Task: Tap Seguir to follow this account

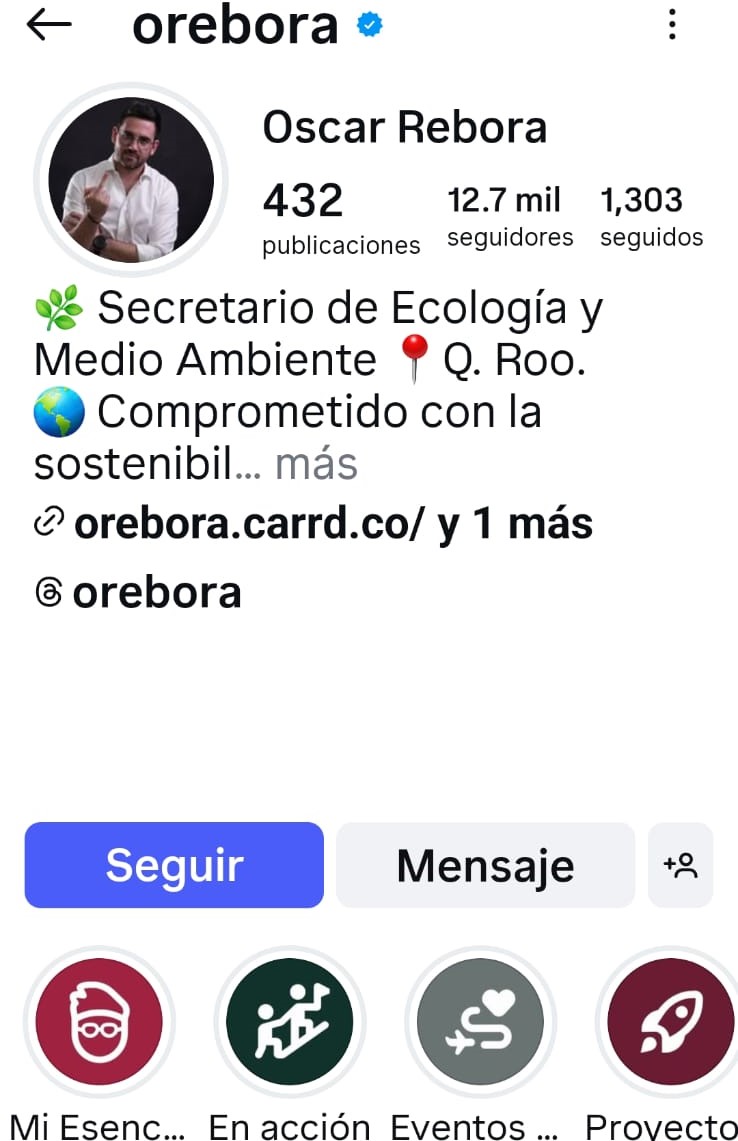Action: coord(174,865)
